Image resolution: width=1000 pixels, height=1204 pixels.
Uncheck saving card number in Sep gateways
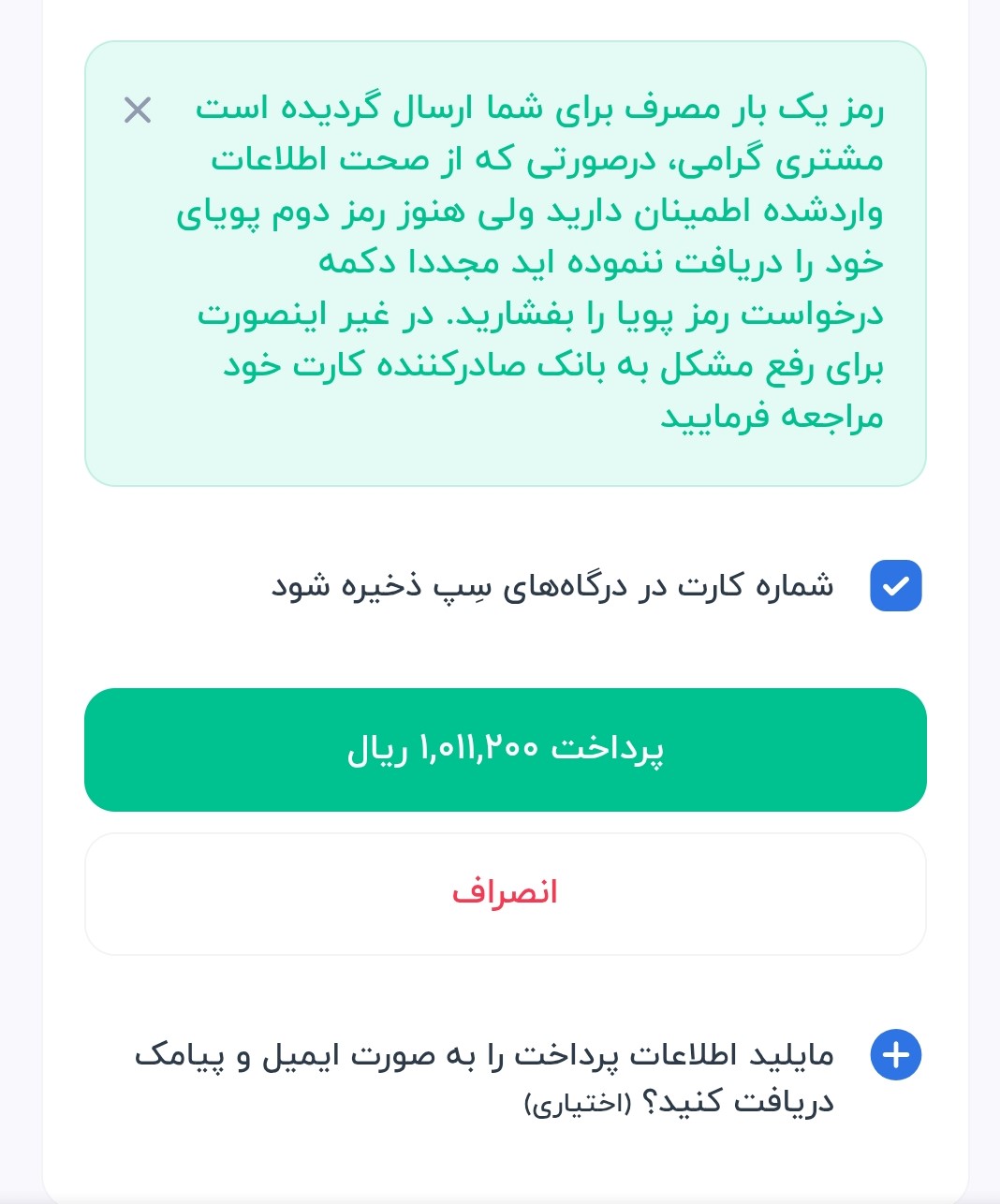[895, 586]
